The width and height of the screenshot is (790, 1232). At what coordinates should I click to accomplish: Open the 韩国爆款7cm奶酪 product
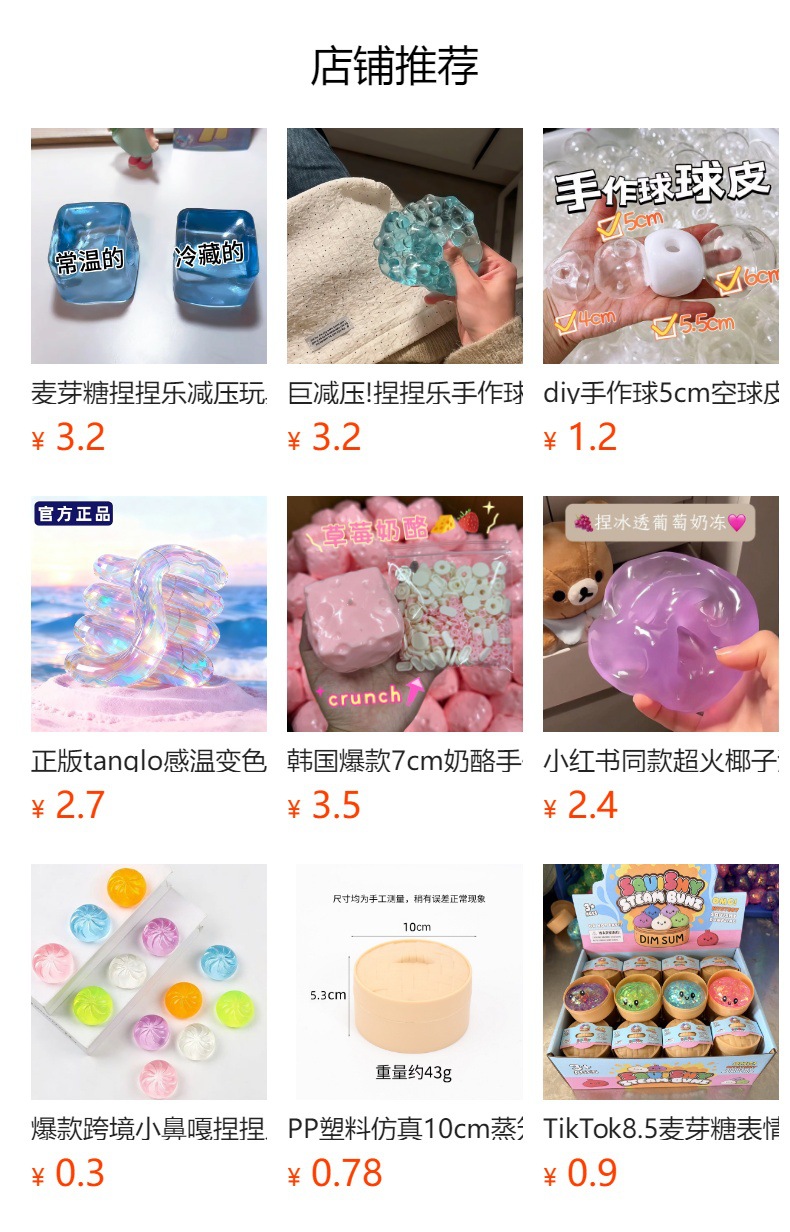coord(405,660)
